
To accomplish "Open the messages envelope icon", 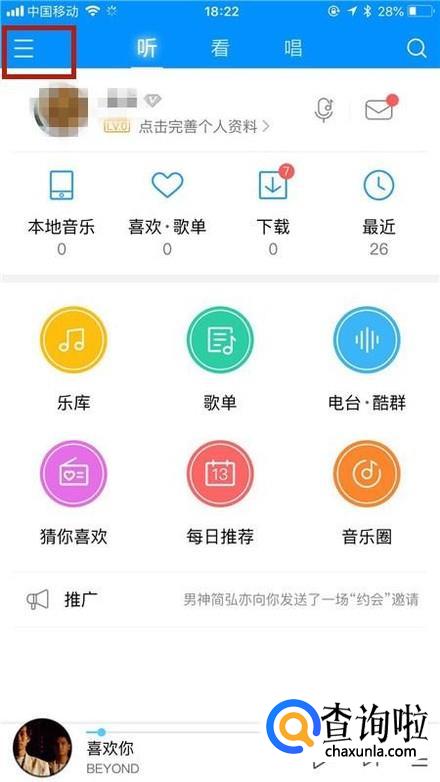I will (379, 110).
